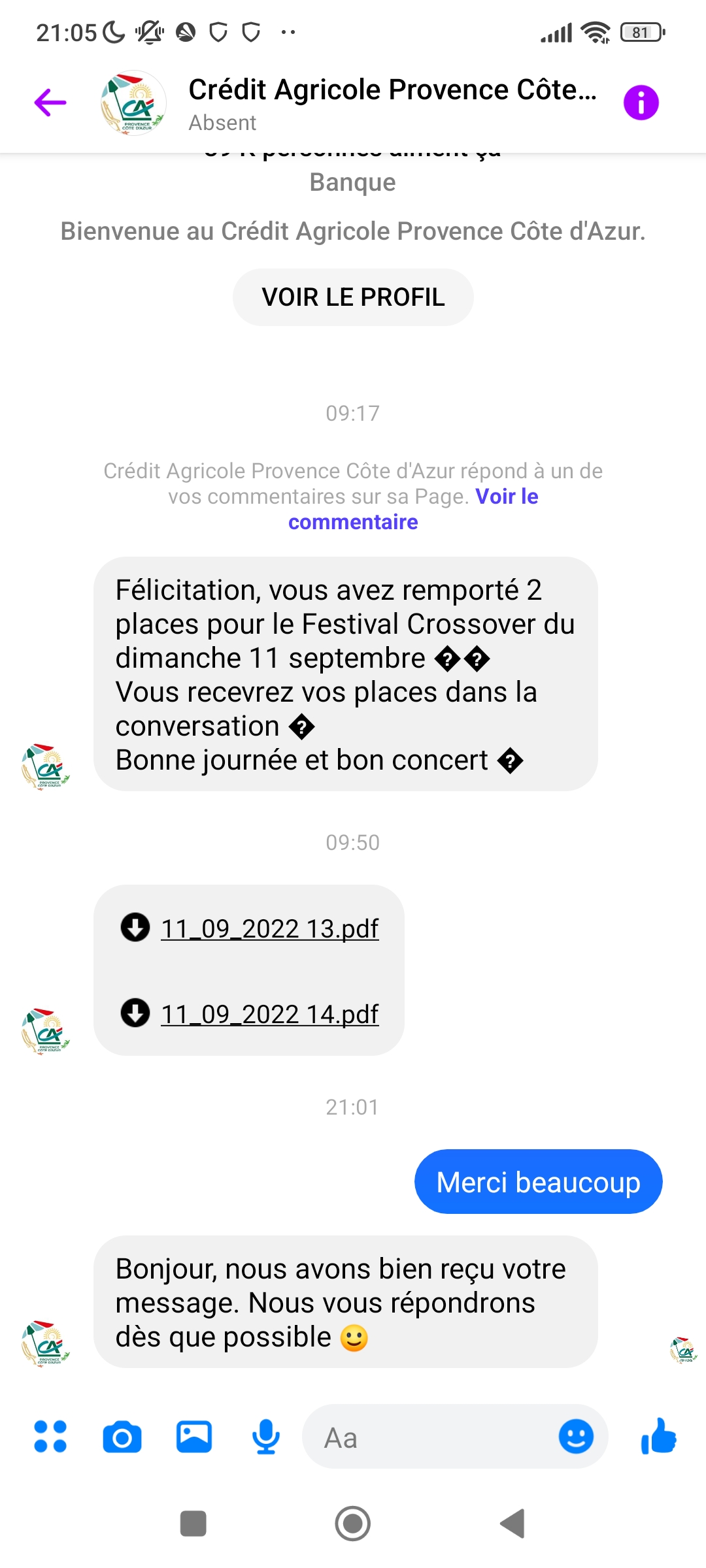Tap the VOIR LE PROFIL button
The height and width of the screenshot is (1568, 706).
pos(353,297)
